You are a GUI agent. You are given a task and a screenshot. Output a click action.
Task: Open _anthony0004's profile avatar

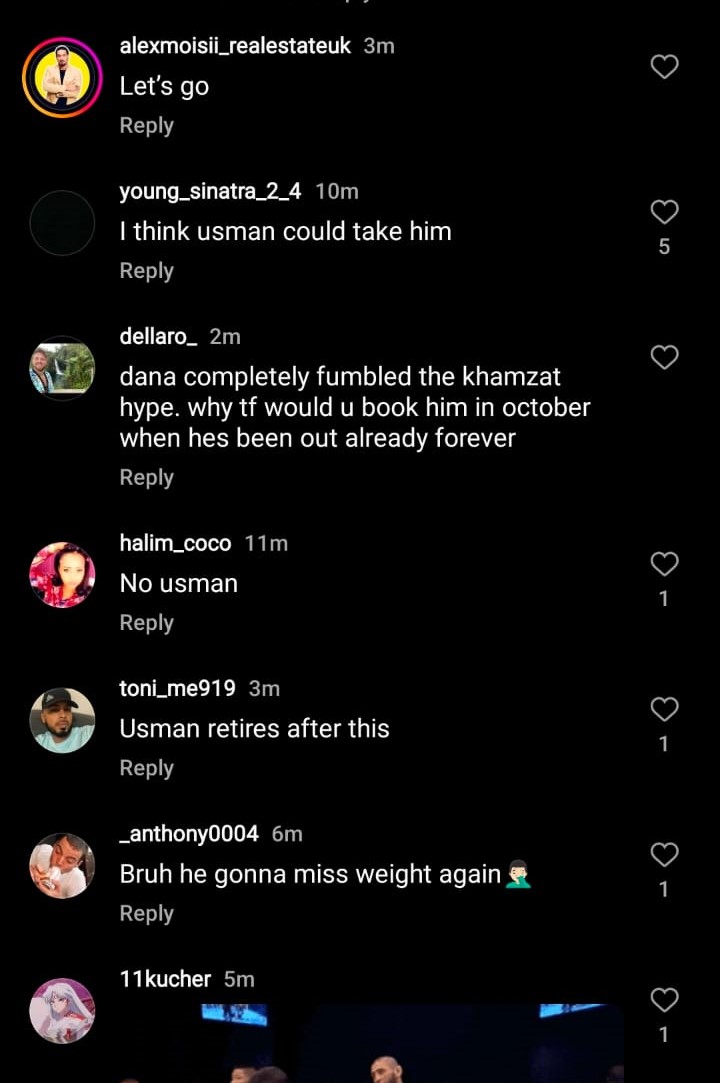(62, 865)
